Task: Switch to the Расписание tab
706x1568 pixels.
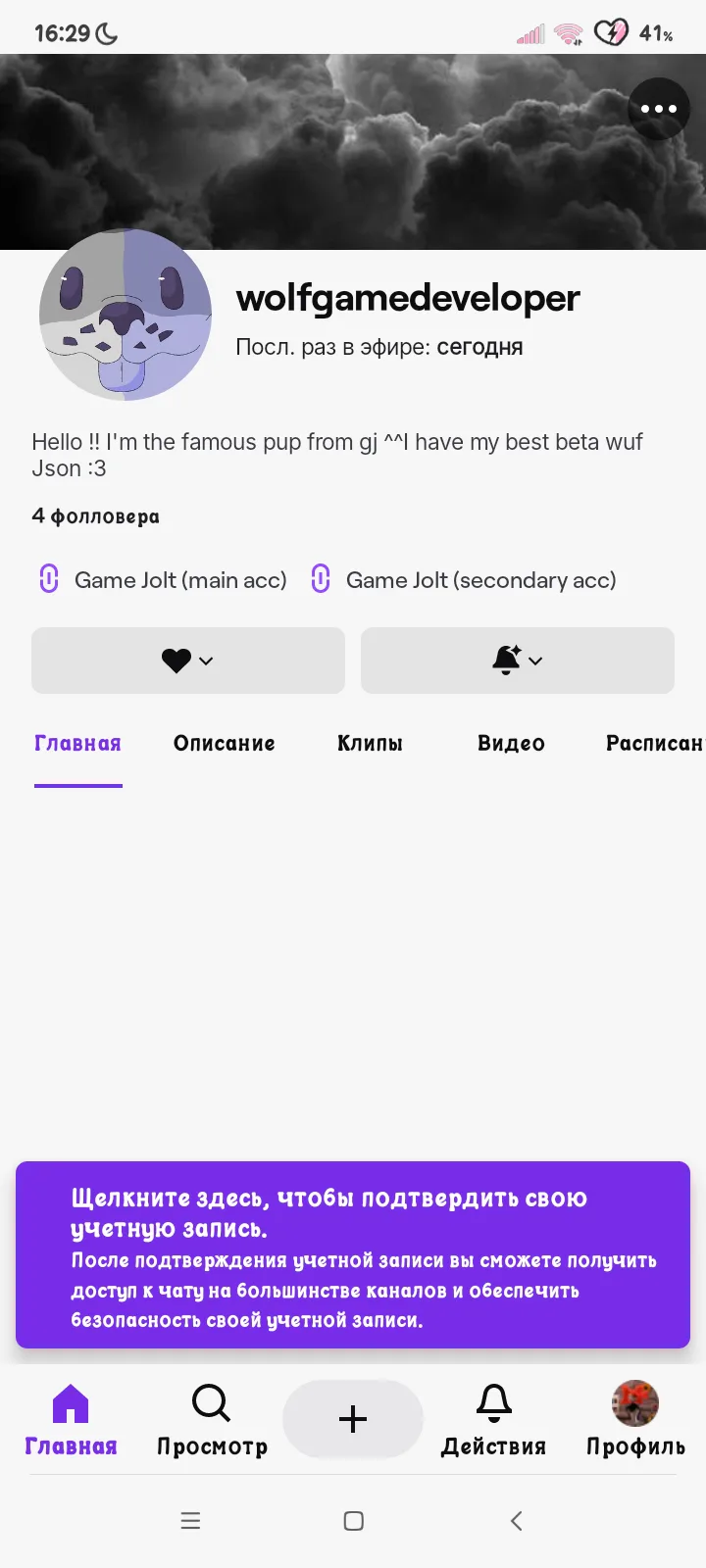Action: (x=654, y=744)
